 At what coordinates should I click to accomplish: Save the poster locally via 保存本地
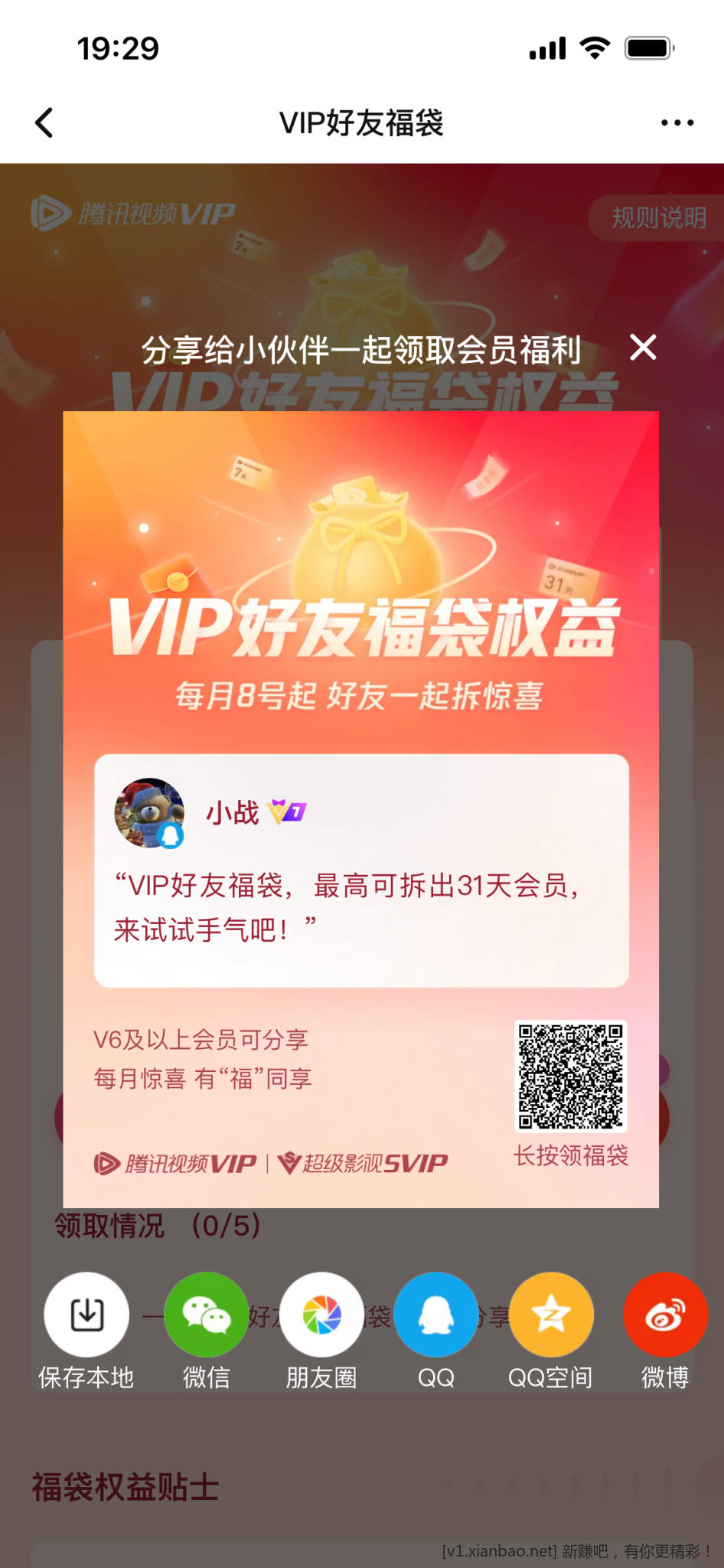point(86,1315)
